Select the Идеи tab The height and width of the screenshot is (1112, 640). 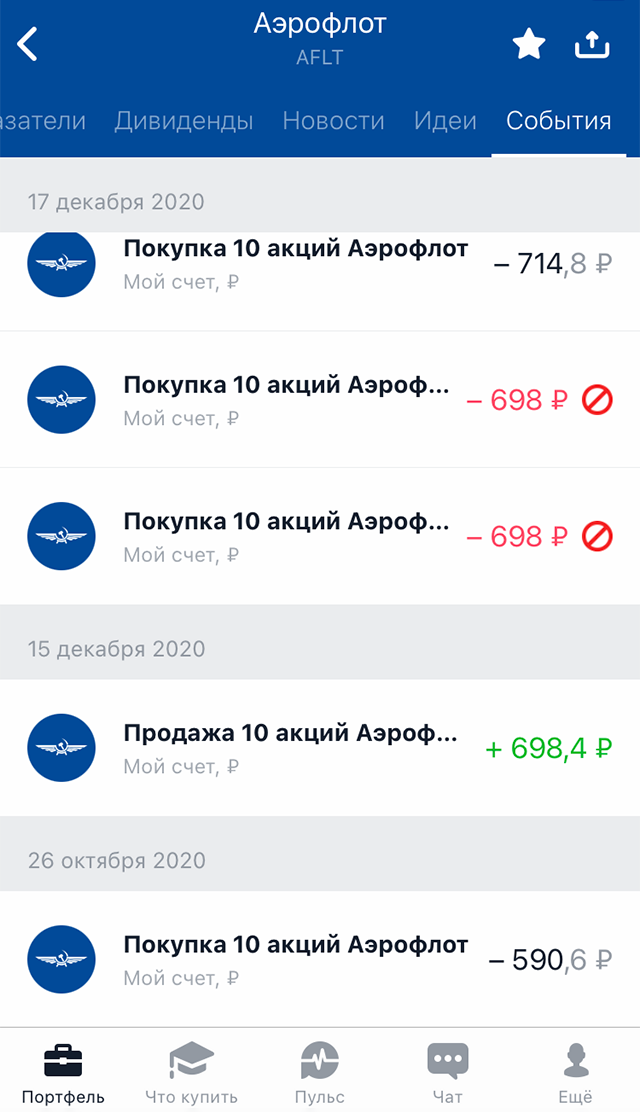[445, 121]
